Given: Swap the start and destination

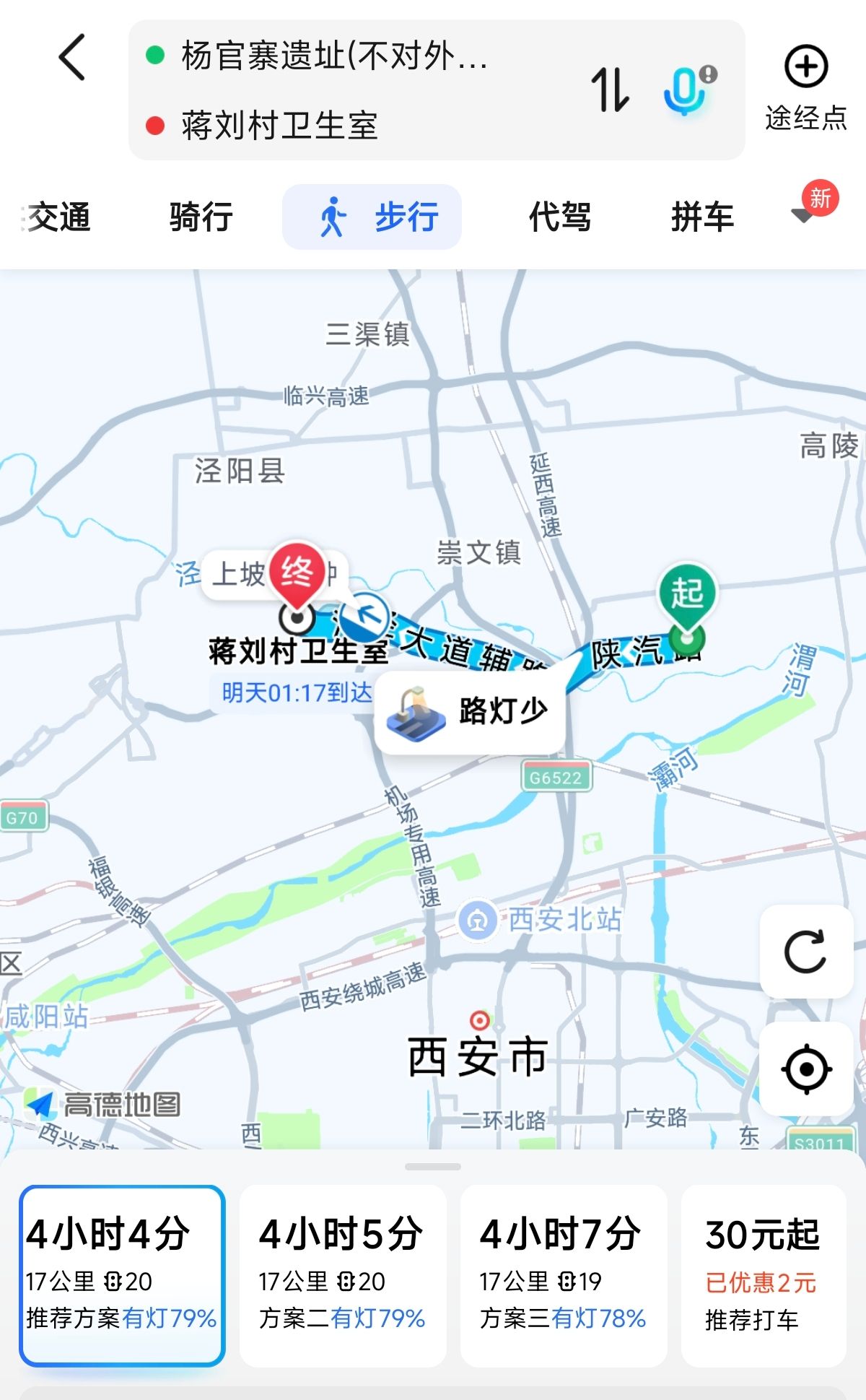Looking at the screenshot, I should pyautogui.click(x=610, y=90).
